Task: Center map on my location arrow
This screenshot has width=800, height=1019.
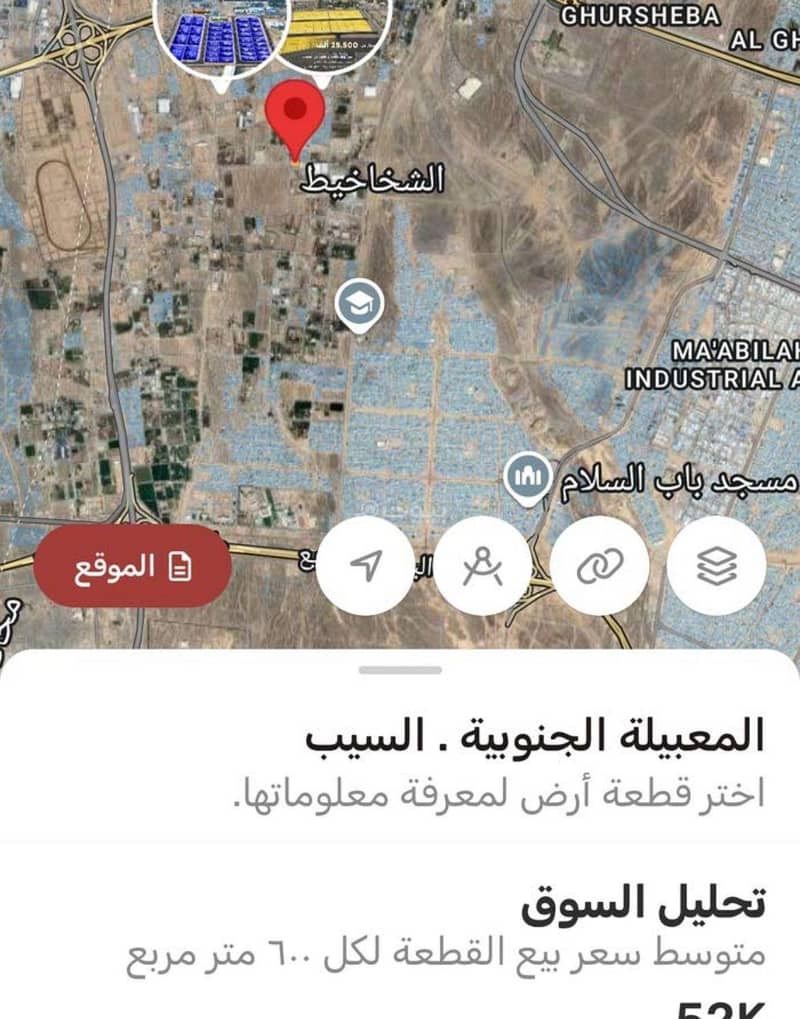Action: coord(366,566)
